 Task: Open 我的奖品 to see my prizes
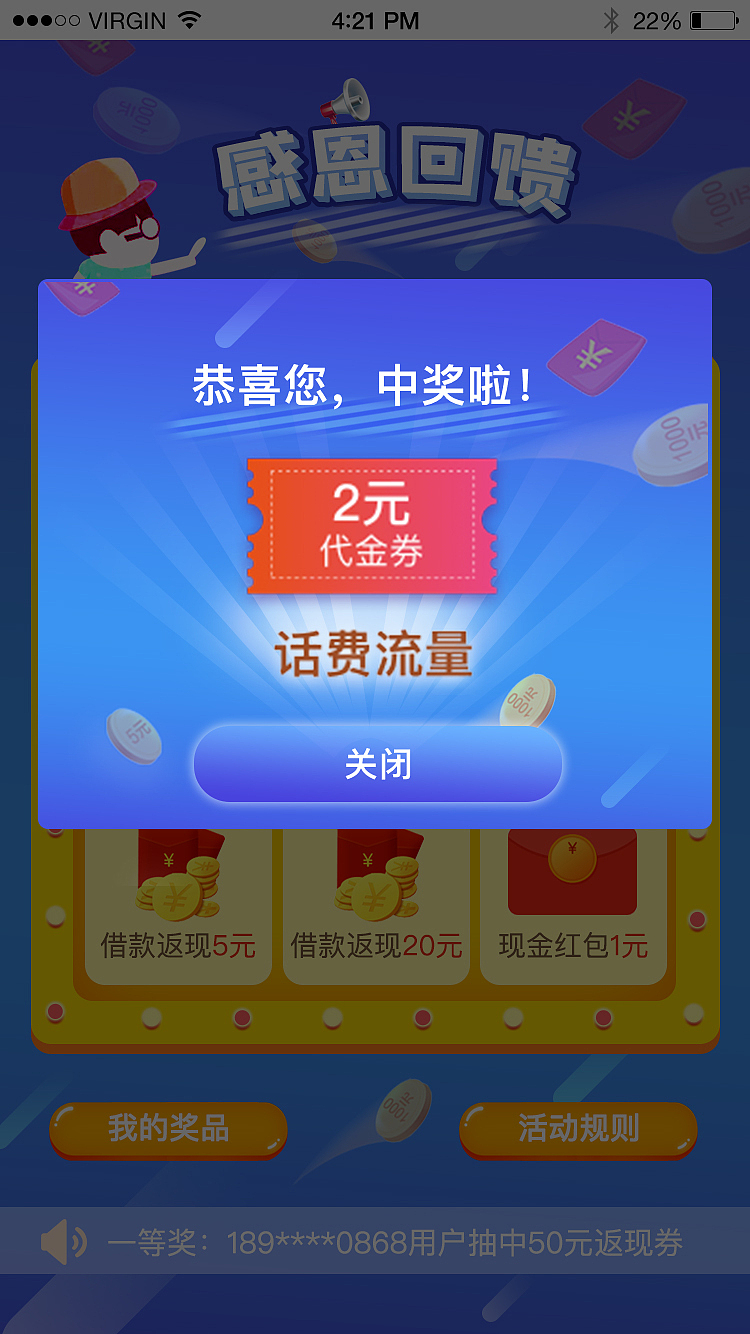coord(168,1126)
